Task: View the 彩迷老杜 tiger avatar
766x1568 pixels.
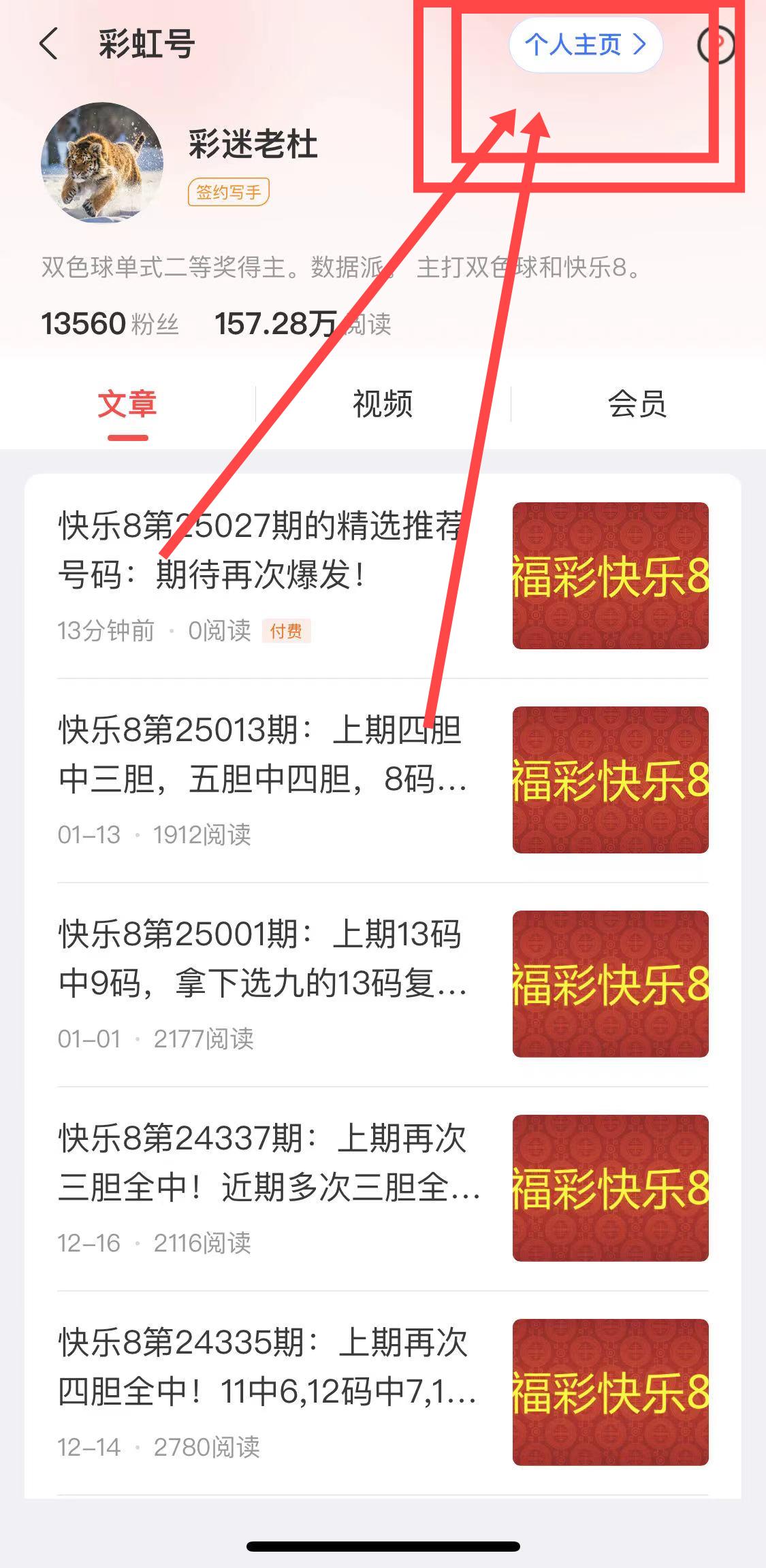Action: point(102,163)
